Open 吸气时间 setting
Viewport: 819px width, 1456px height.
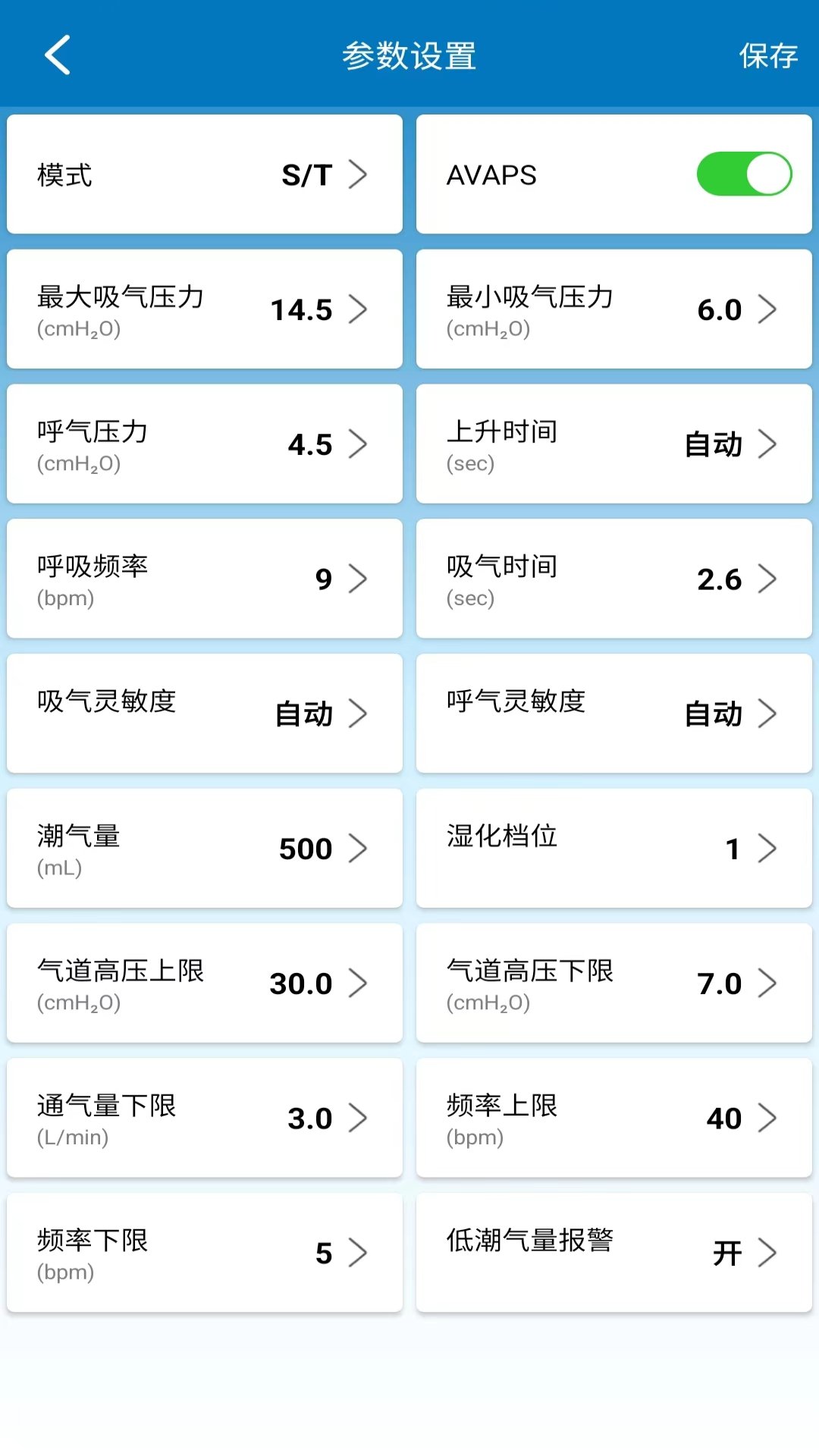[x=614, y=579]
